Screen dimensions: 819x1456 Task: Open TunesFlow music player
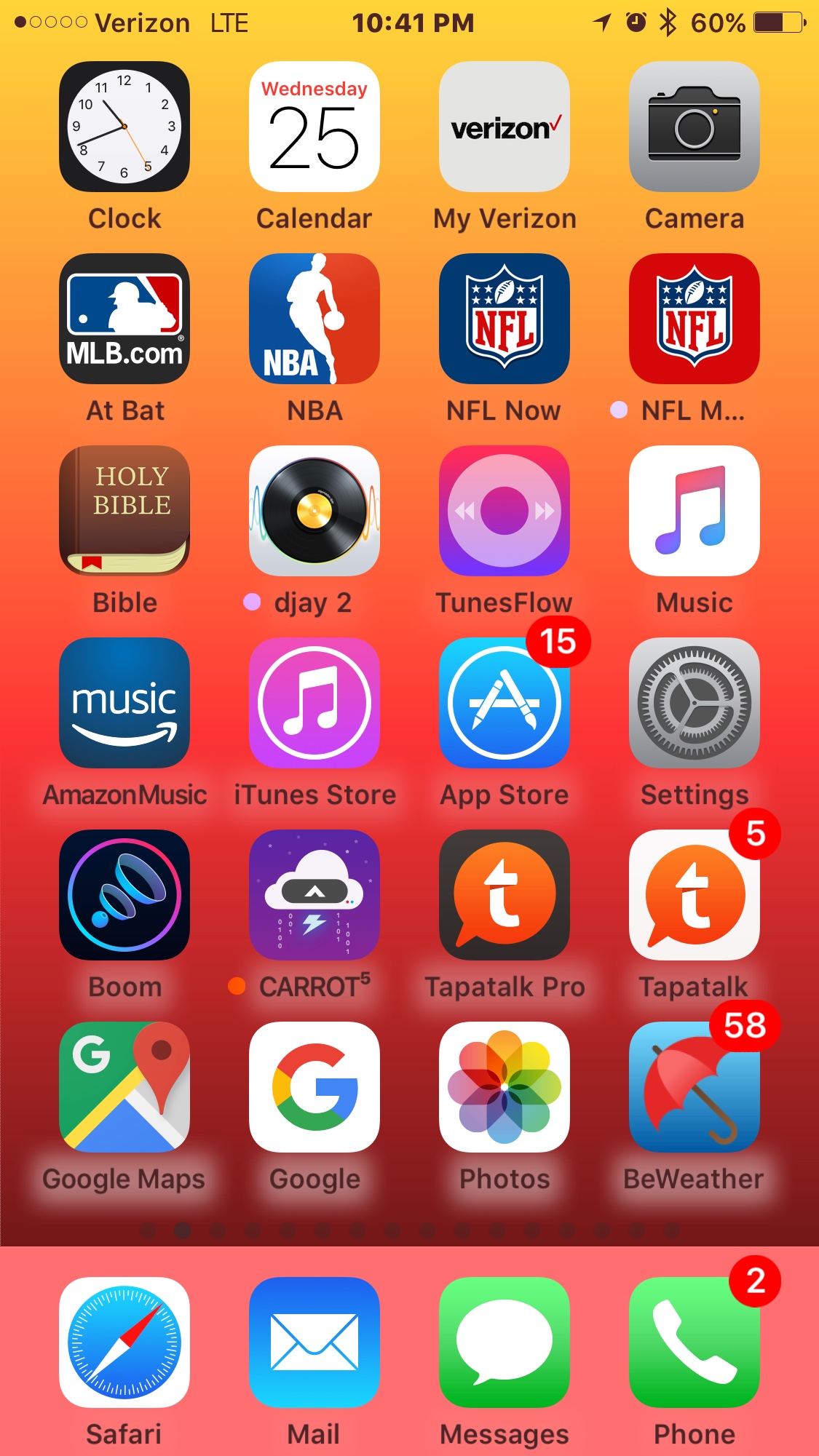(x=505, y=511)
